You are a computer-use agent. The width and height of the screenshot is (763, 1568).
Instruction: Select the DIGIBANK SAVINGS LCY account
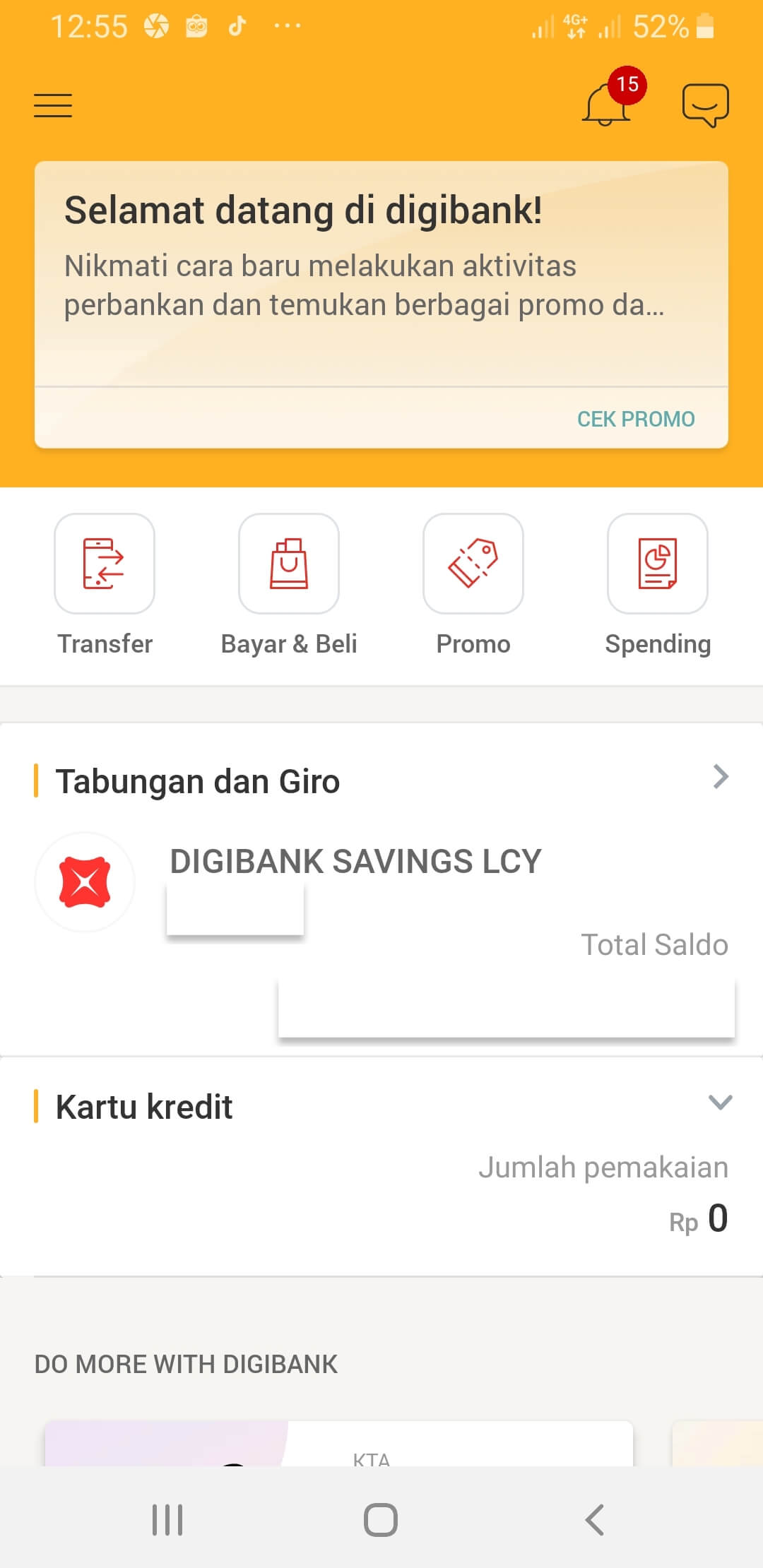pyautogui.click(x=355, y=862)
